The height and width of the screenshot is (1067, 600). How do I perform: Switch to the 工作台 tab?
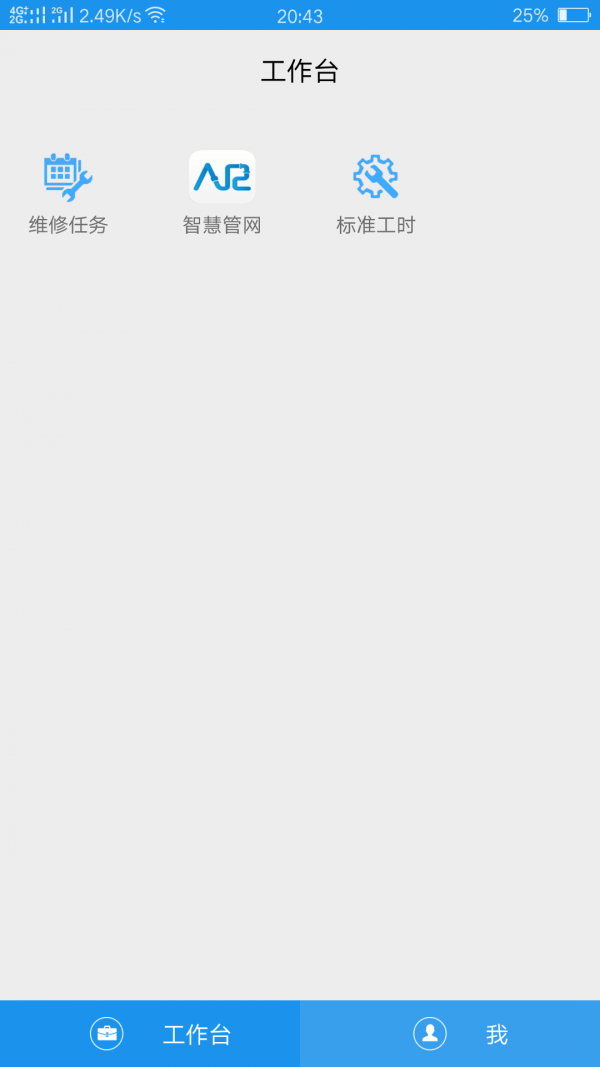point(150,1033)
